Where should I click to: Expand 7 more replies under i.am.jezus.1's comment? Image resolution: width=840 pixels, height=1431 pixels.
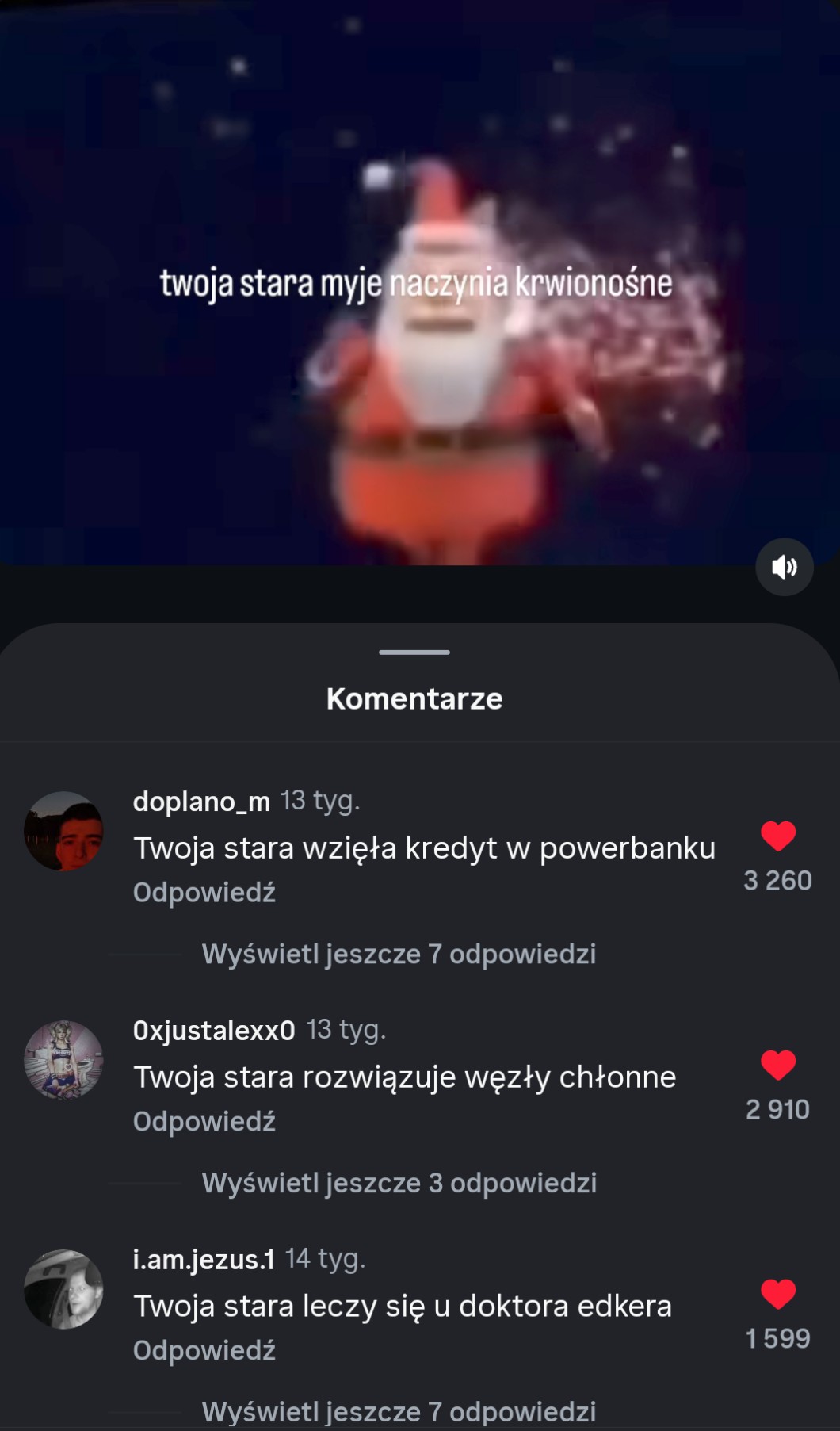(x=399, y=1412)
